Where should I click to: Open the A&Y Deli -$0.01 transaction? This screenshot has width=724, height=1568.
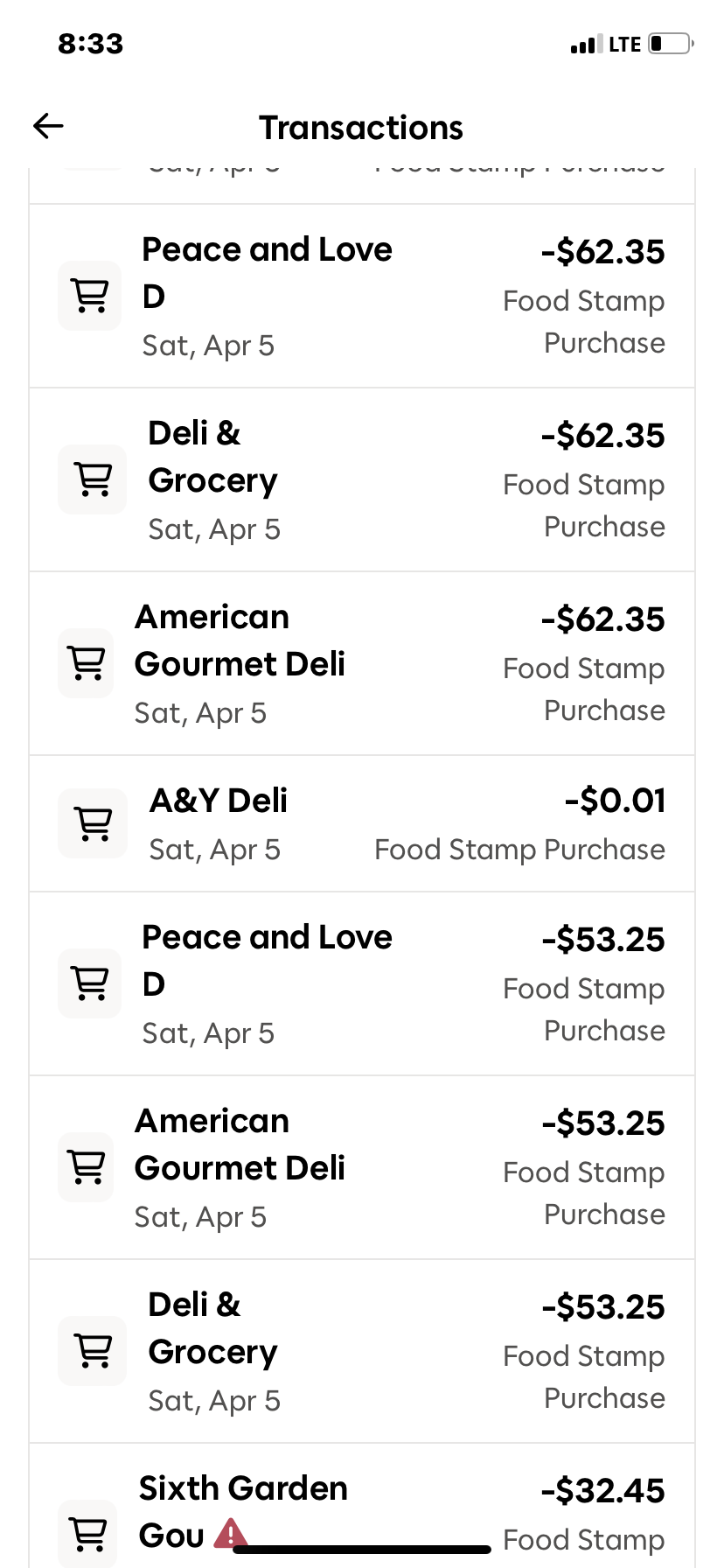pos(361,823)
